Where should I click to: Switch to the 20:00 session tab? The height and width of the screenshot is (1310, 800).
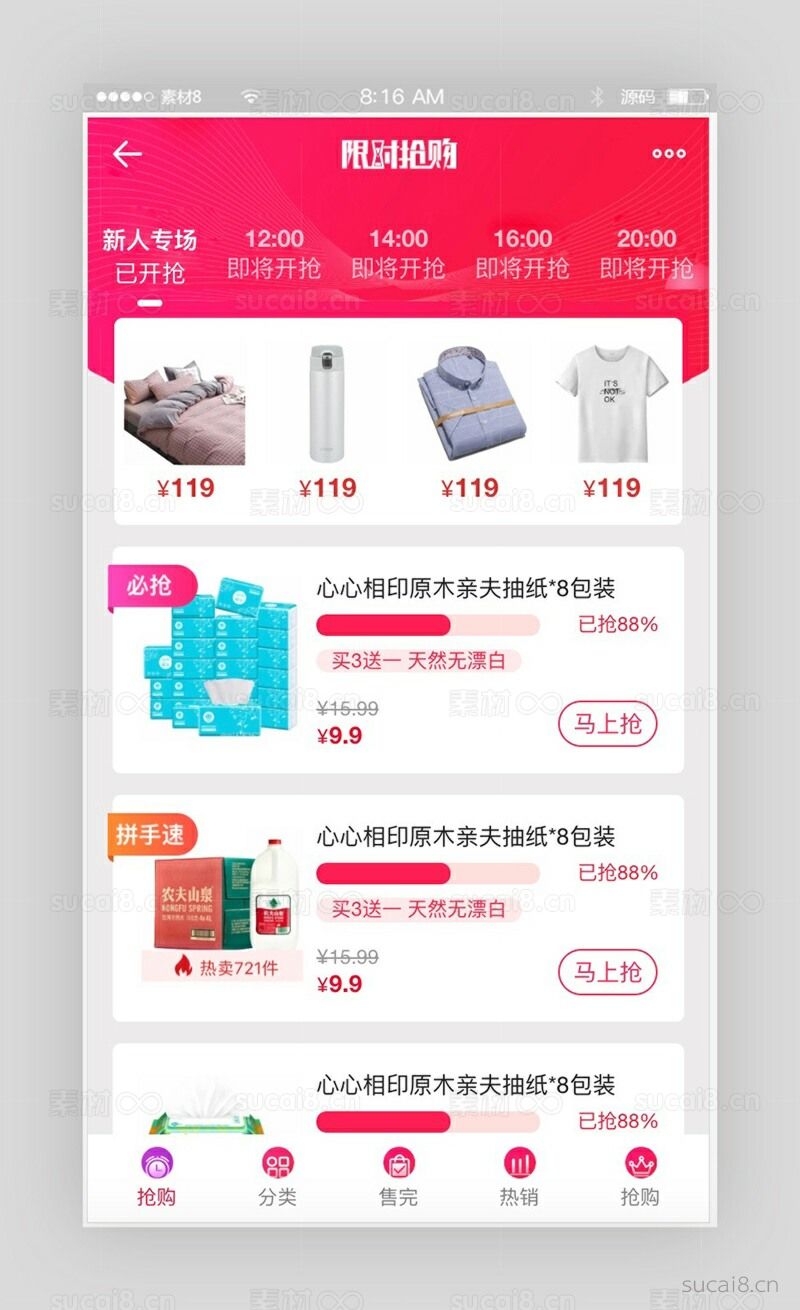[x=646, y=253]
